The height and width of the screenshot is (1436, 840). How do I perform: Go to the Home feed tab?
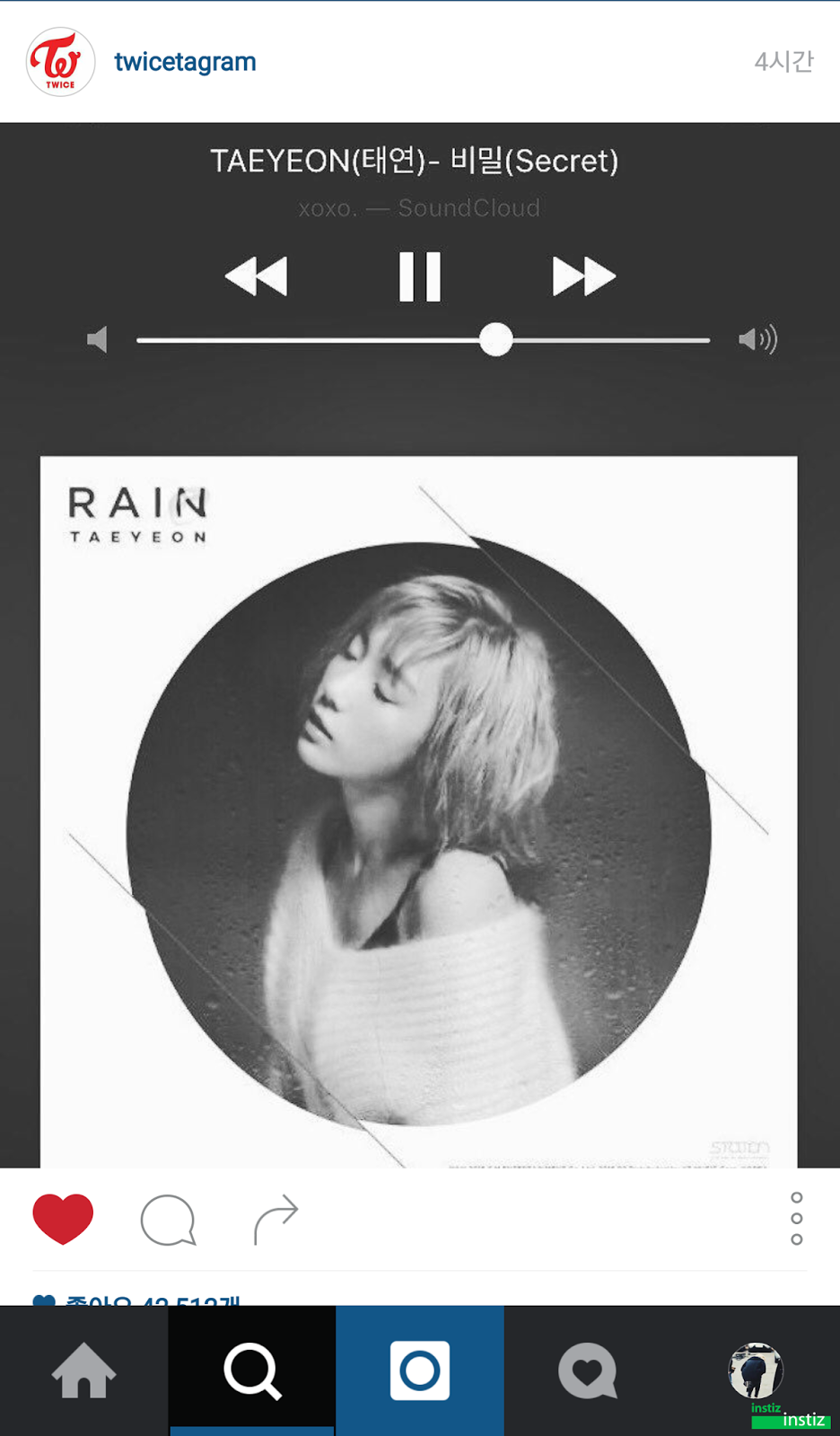(x=84, y=1370)
